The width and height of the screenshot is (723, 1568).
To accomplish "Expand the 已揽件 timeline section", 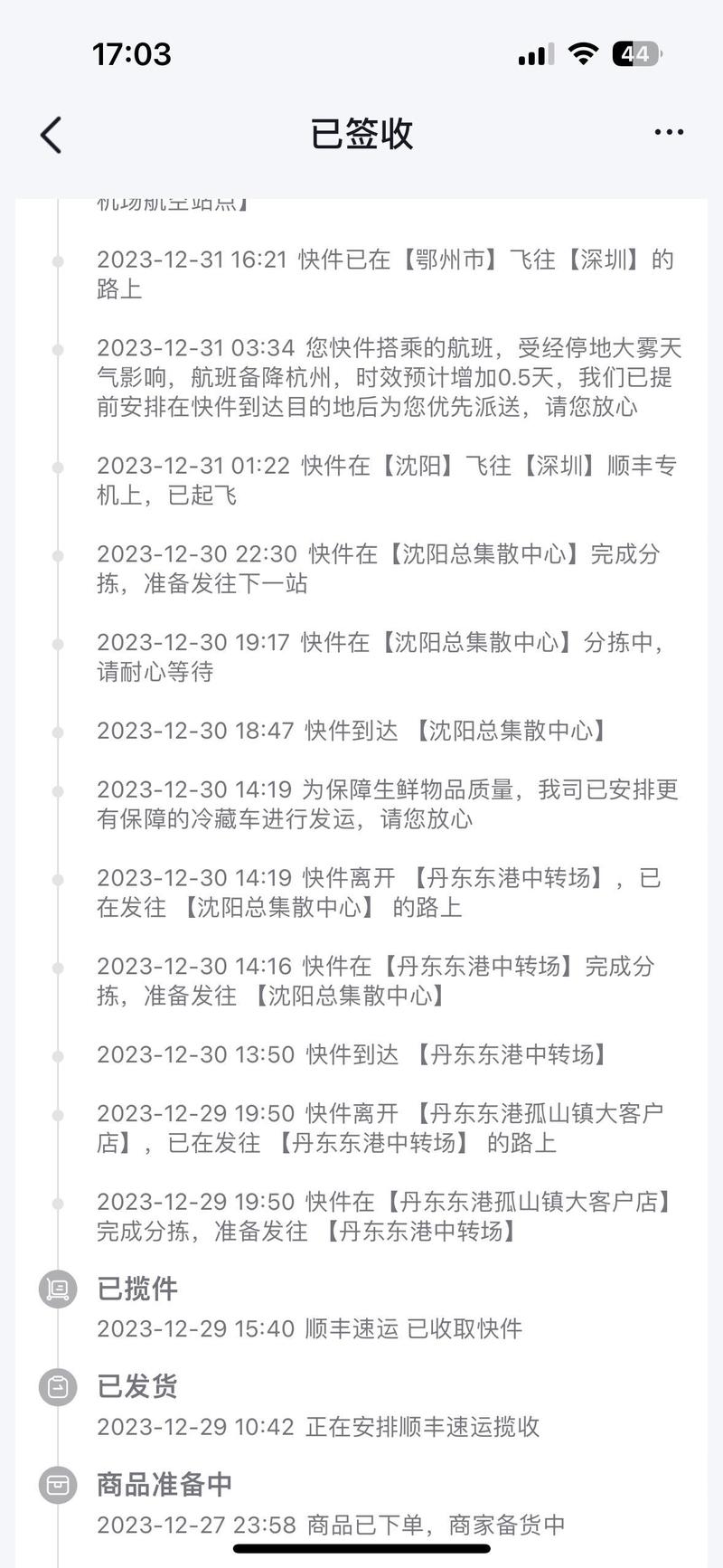I will (136, 1290).
